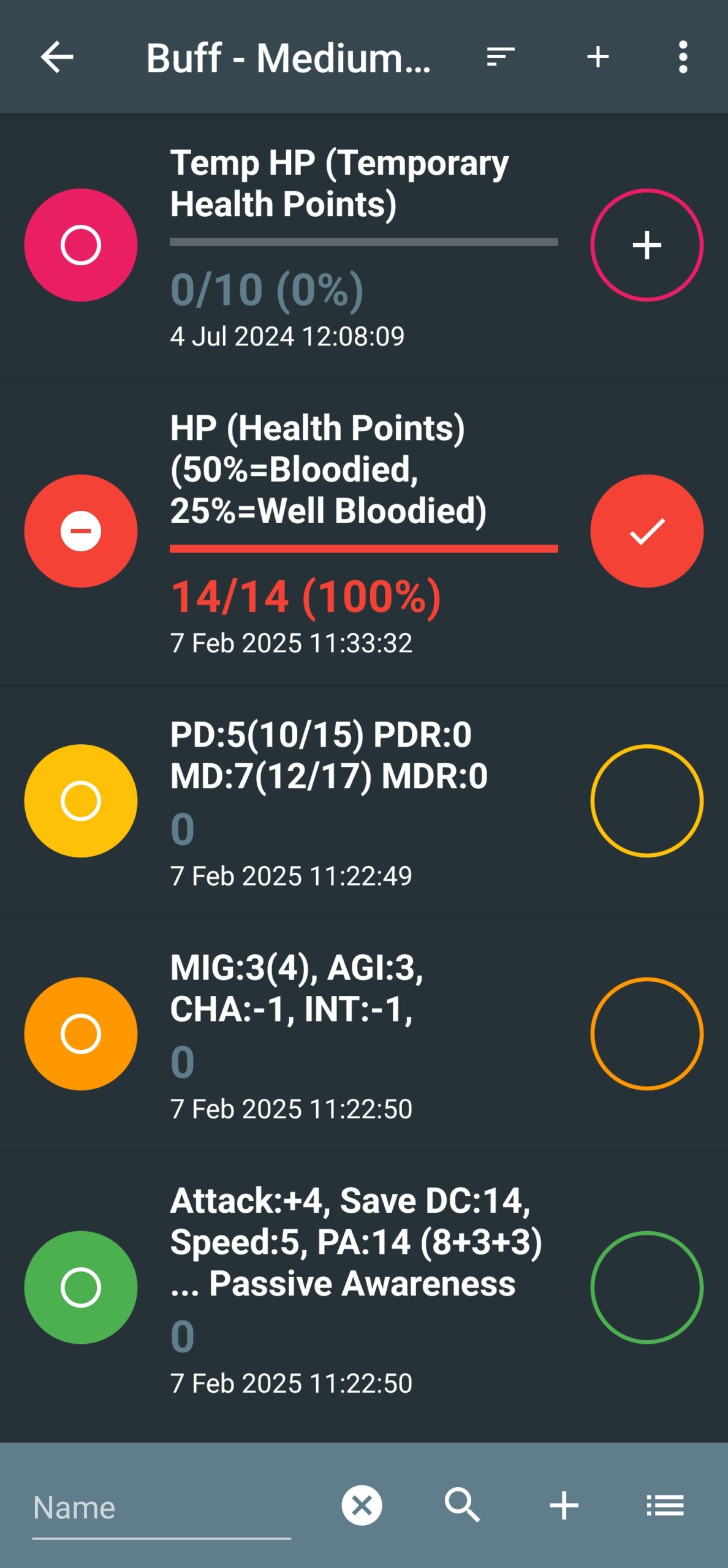Tap the outlined orange circle for MIG/AGI
The image size is (728, 1568).
(646, 1034)
